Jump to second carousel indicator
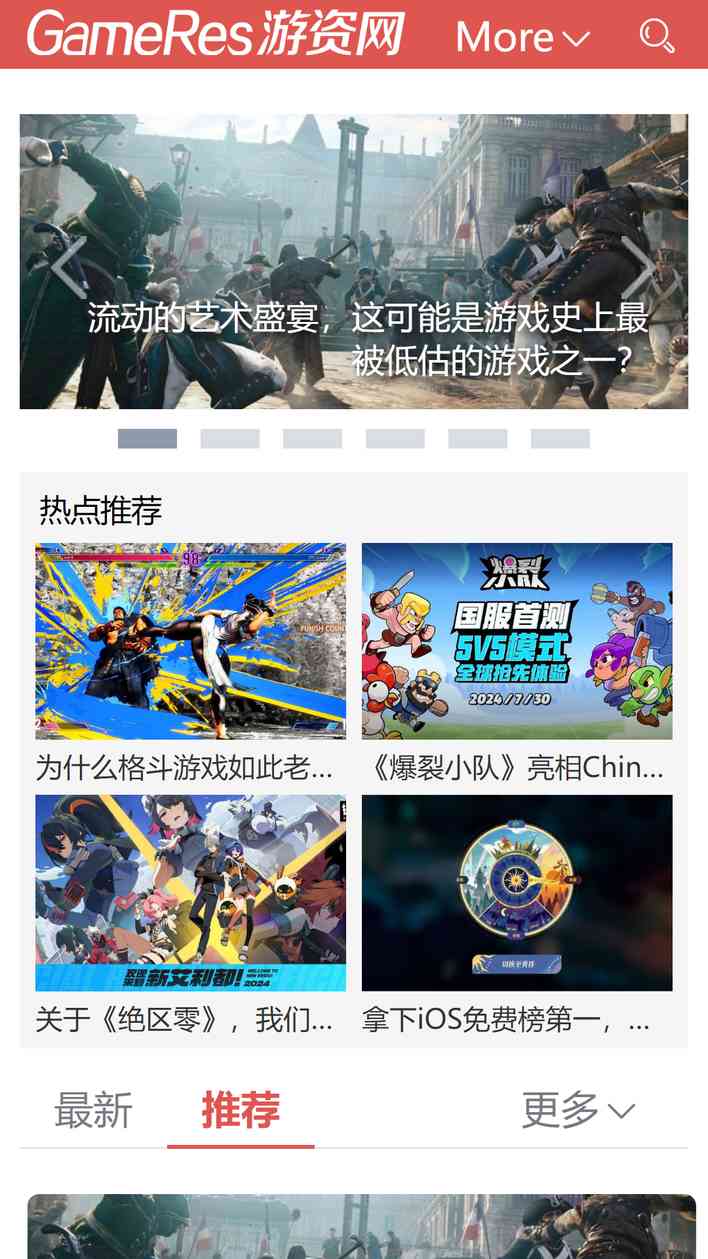 pos(230,439)
